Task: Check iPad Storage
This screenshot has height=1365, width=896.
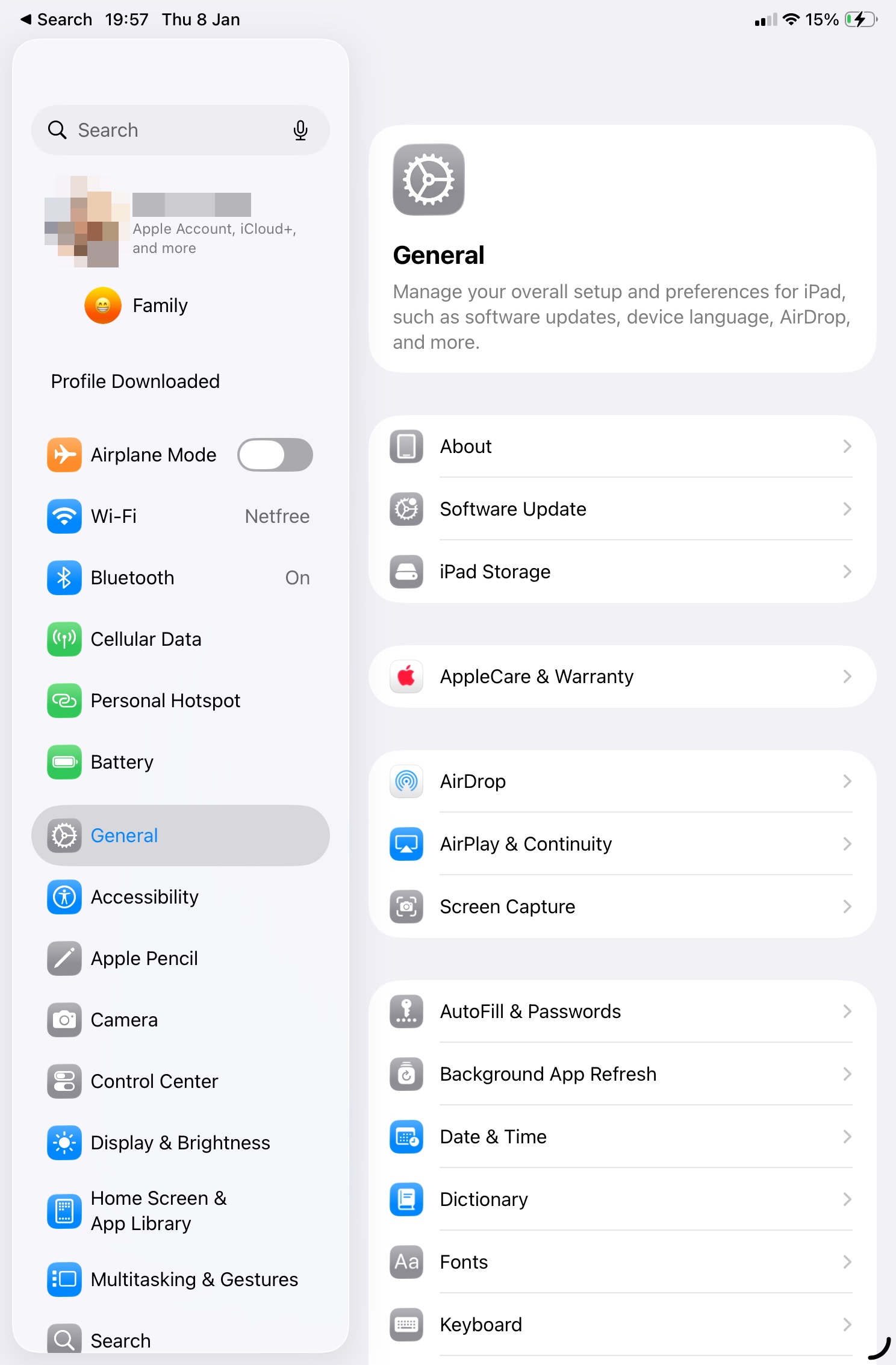Action: 621,572
